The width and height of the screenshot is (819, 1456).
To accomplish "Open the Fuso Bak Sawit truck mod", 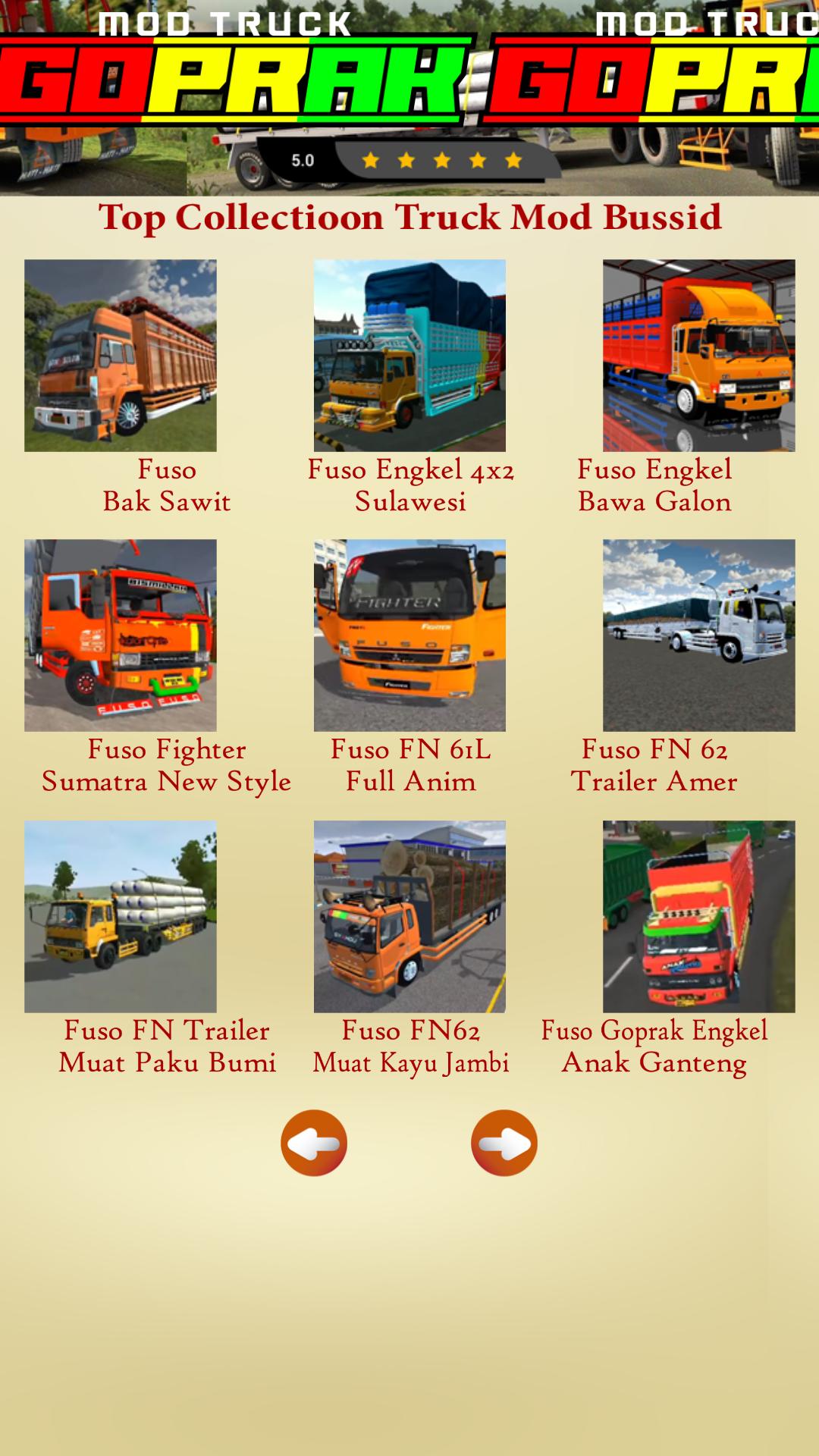I will pos(120,355).
